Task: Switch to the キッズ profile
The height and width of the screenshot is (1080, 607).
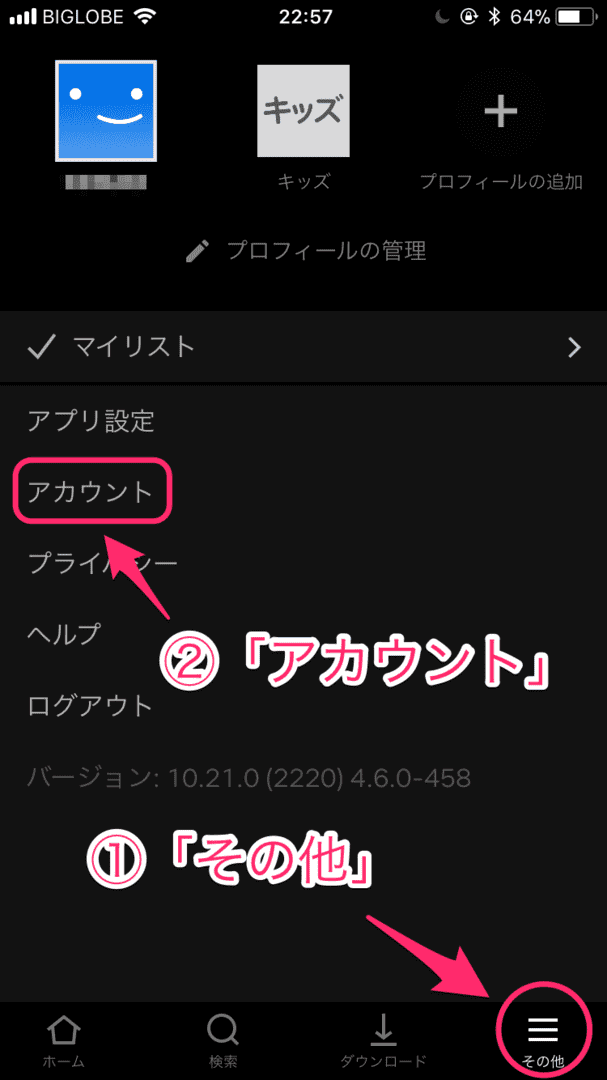Action: point(303,111)
